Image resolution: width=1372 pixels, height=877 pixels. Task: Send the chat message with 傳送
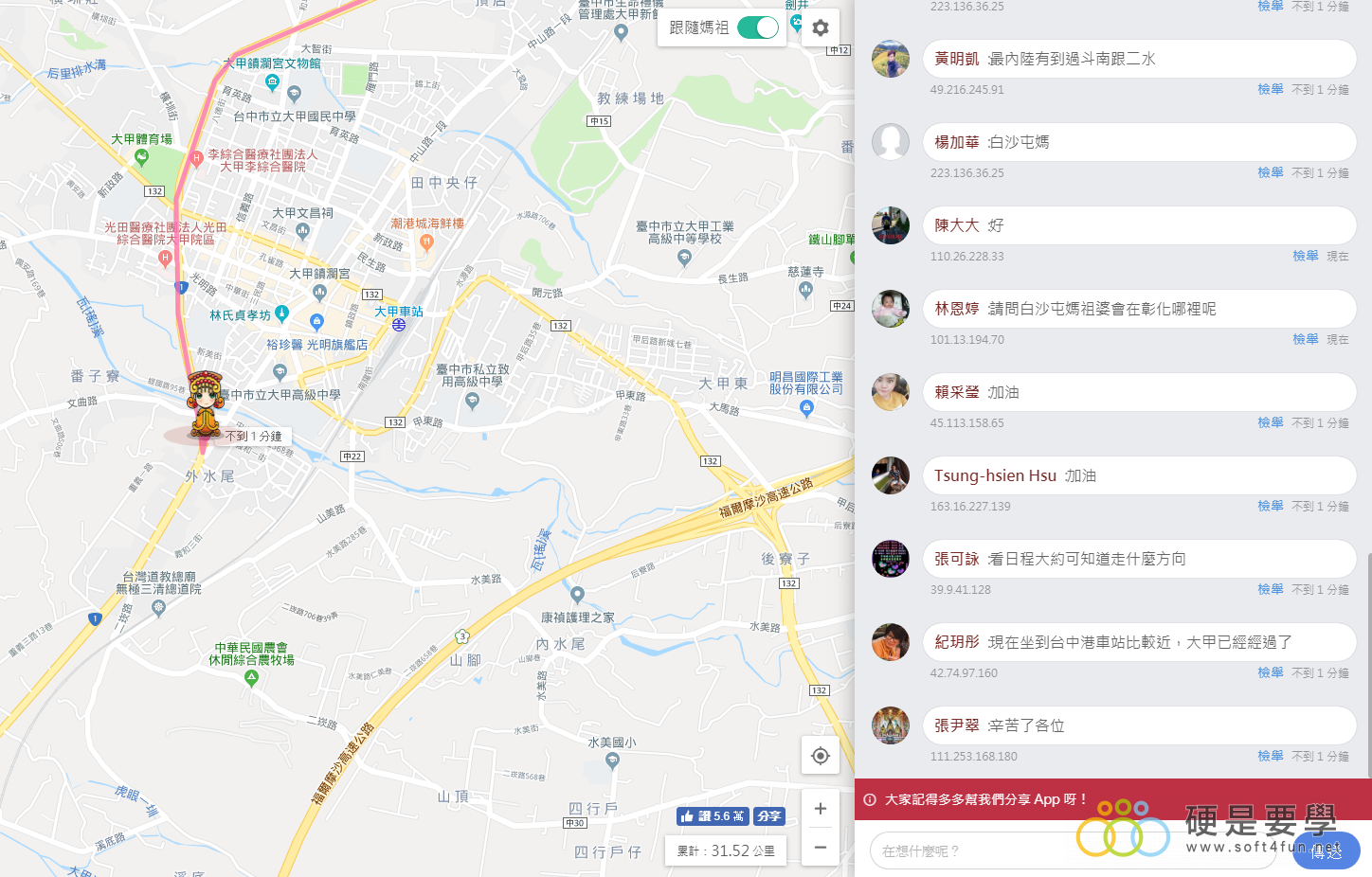pyautogui.click(x=1327, y=851)
